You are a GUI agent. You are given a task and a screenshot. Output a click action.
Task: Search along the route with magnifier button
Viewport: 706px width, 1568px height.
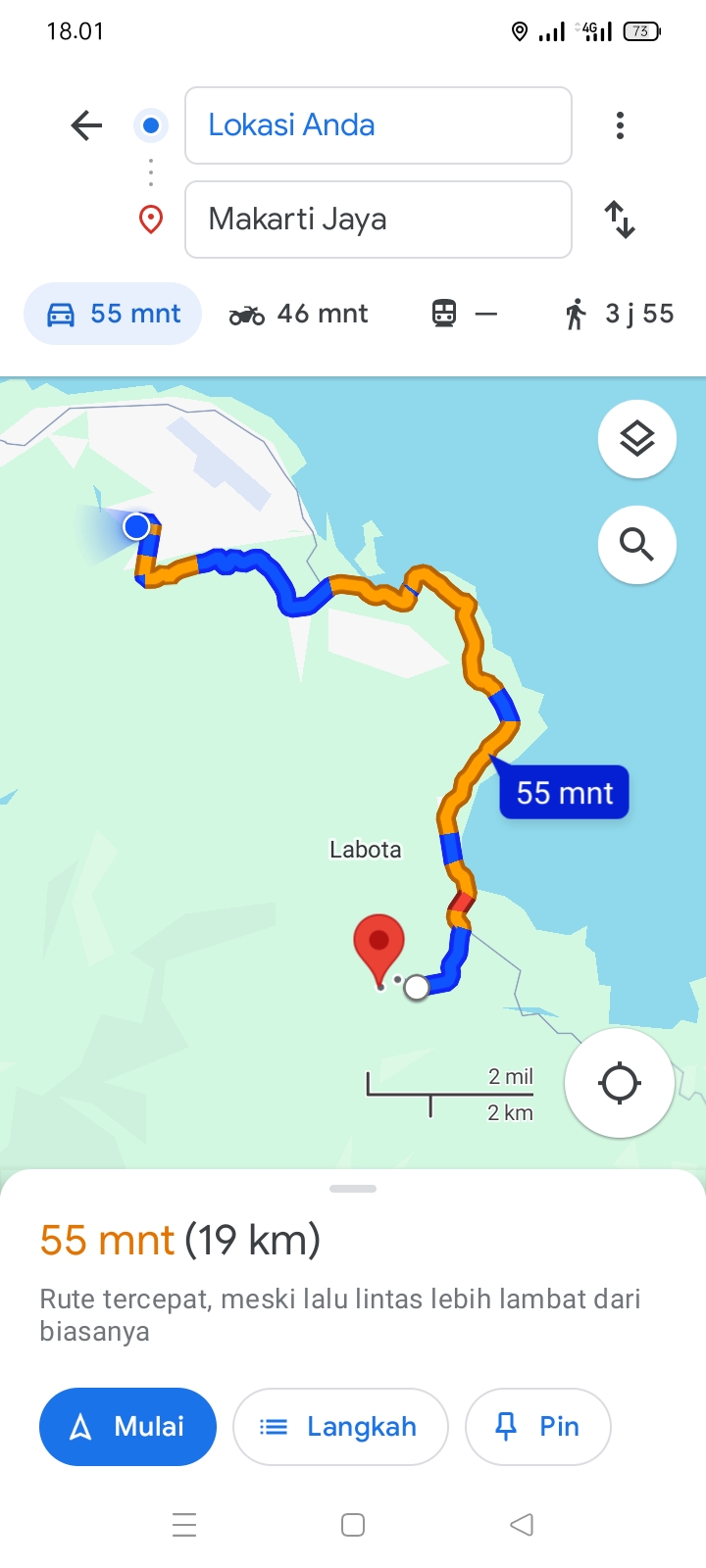pos(637,545)
